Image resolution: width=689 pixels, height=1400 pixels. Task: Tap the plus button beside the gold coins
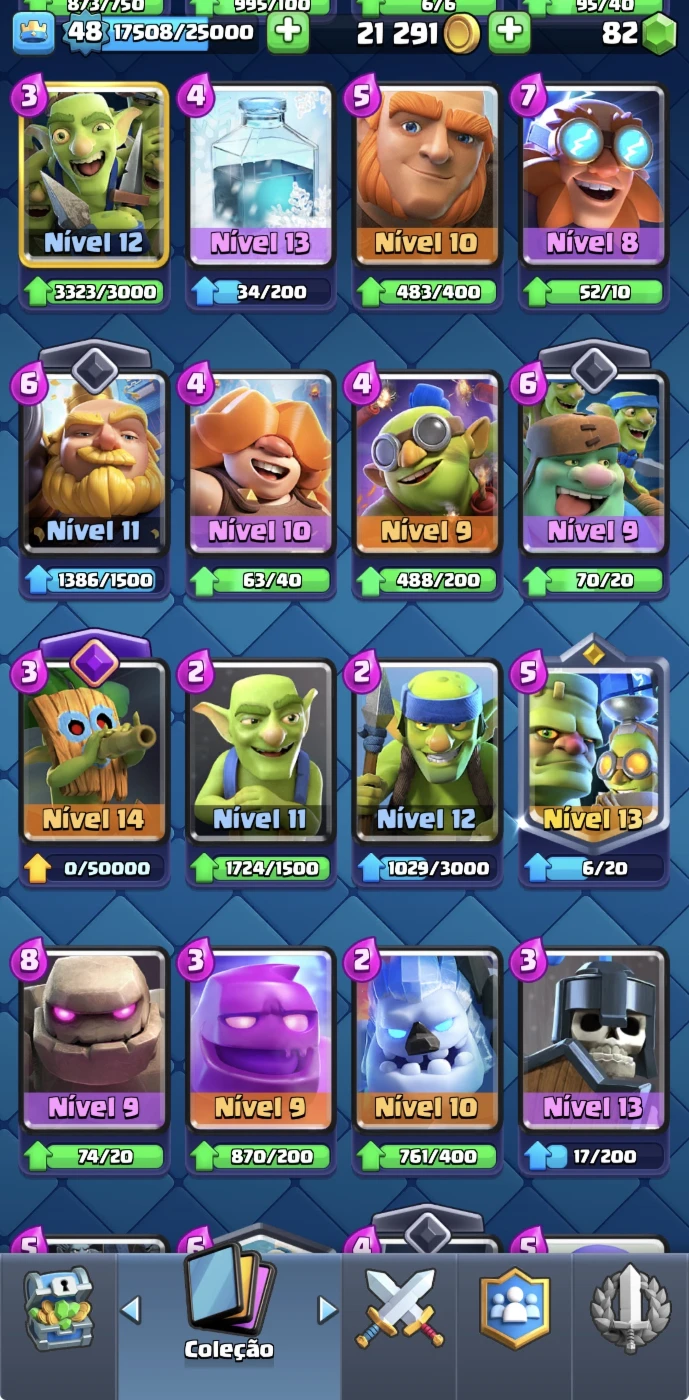pos(509,32)
